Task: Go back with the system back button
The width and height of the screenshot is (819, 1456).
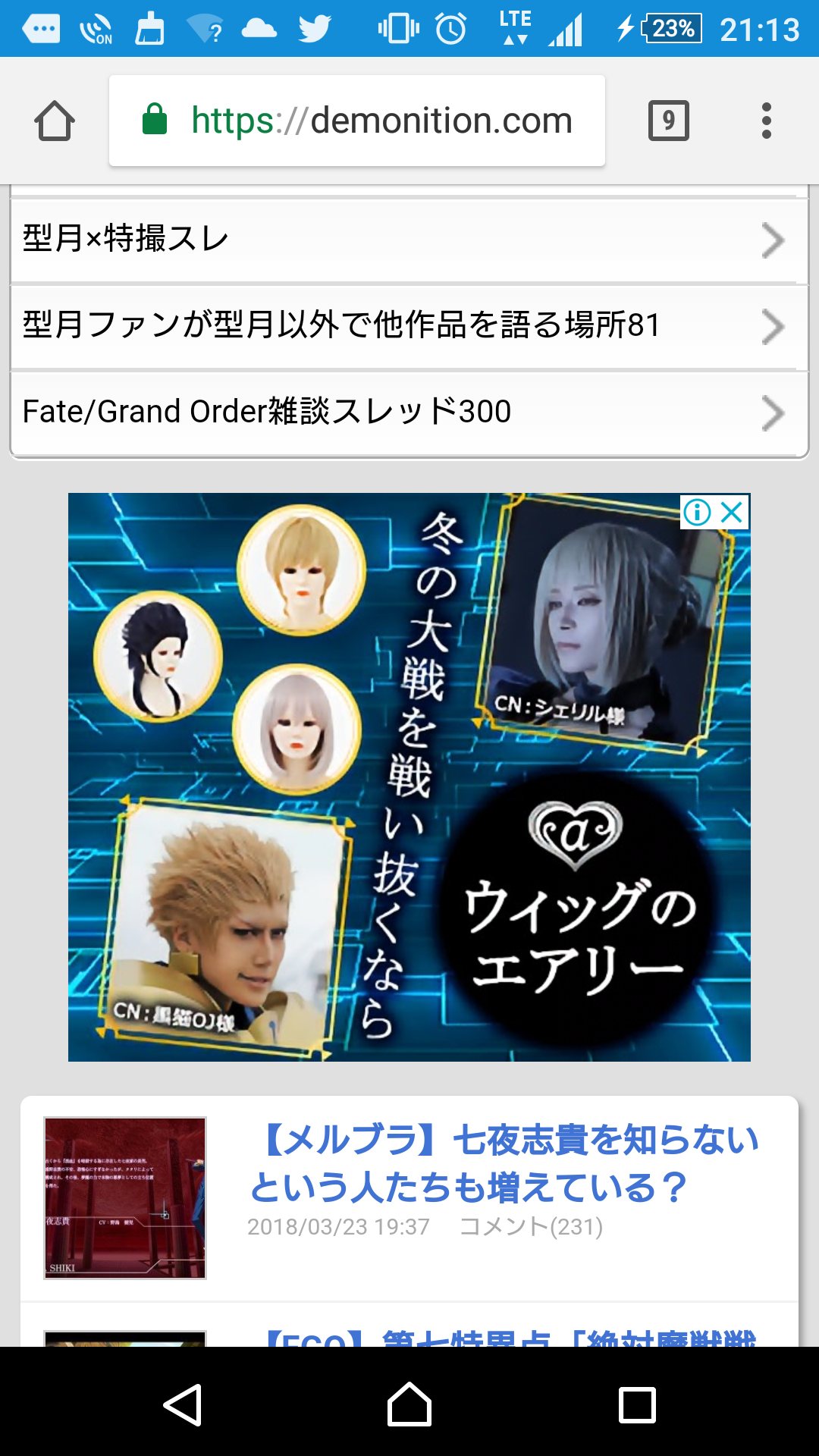Action: click(182, 1404)
